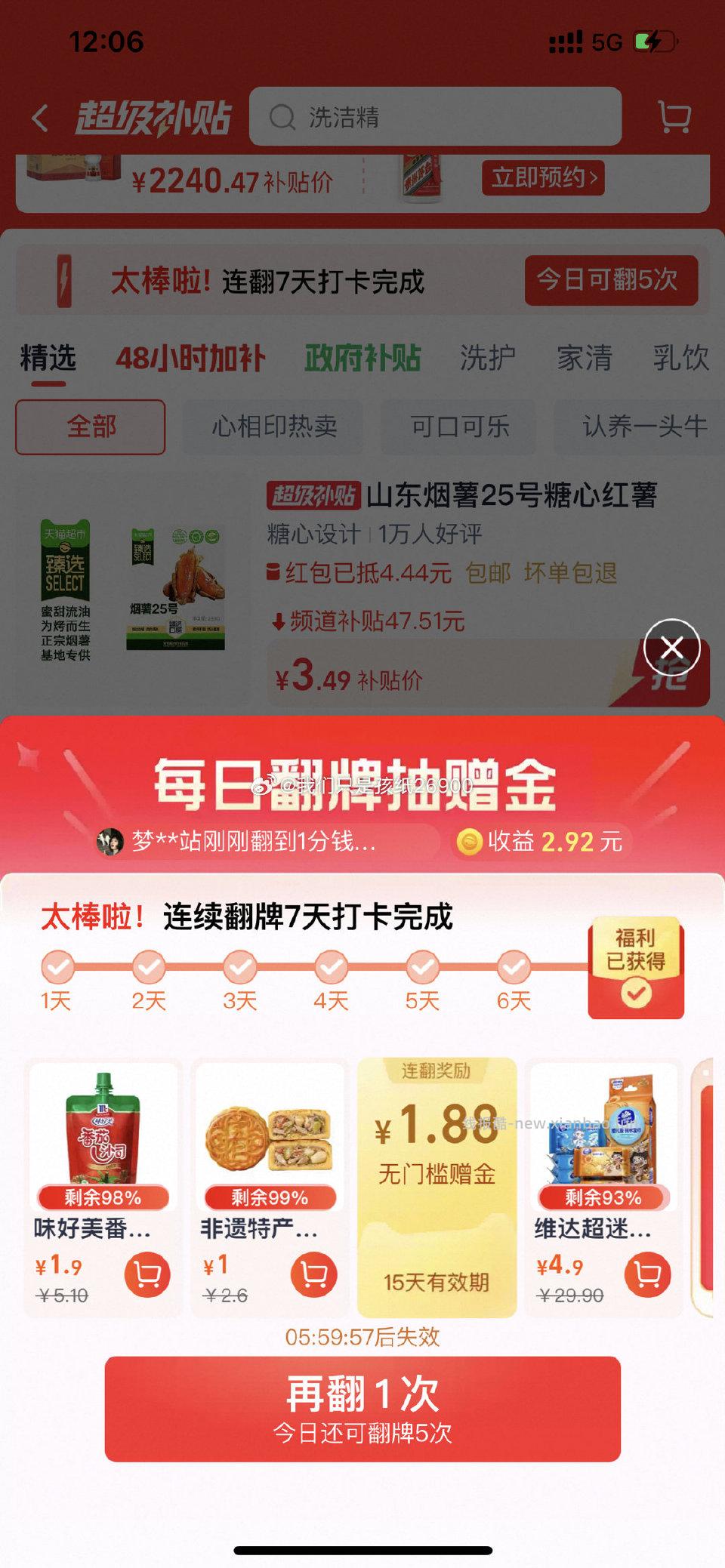Click the back arrow at top left
Viewport: 725px width, 1568px height.
click(x=39, y=117)
